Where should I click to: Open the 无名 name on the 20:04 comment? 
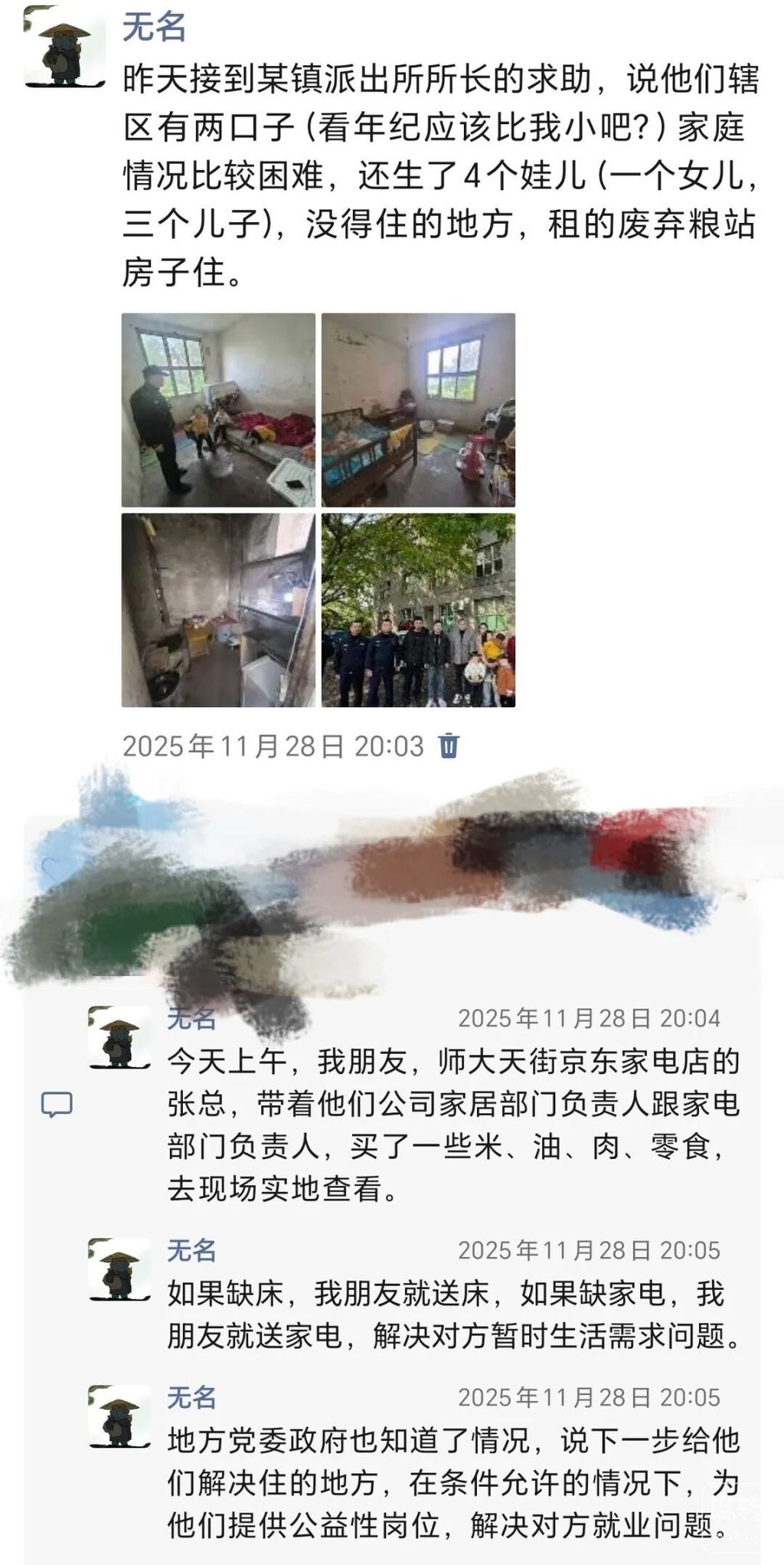[x=191, y=1018]
